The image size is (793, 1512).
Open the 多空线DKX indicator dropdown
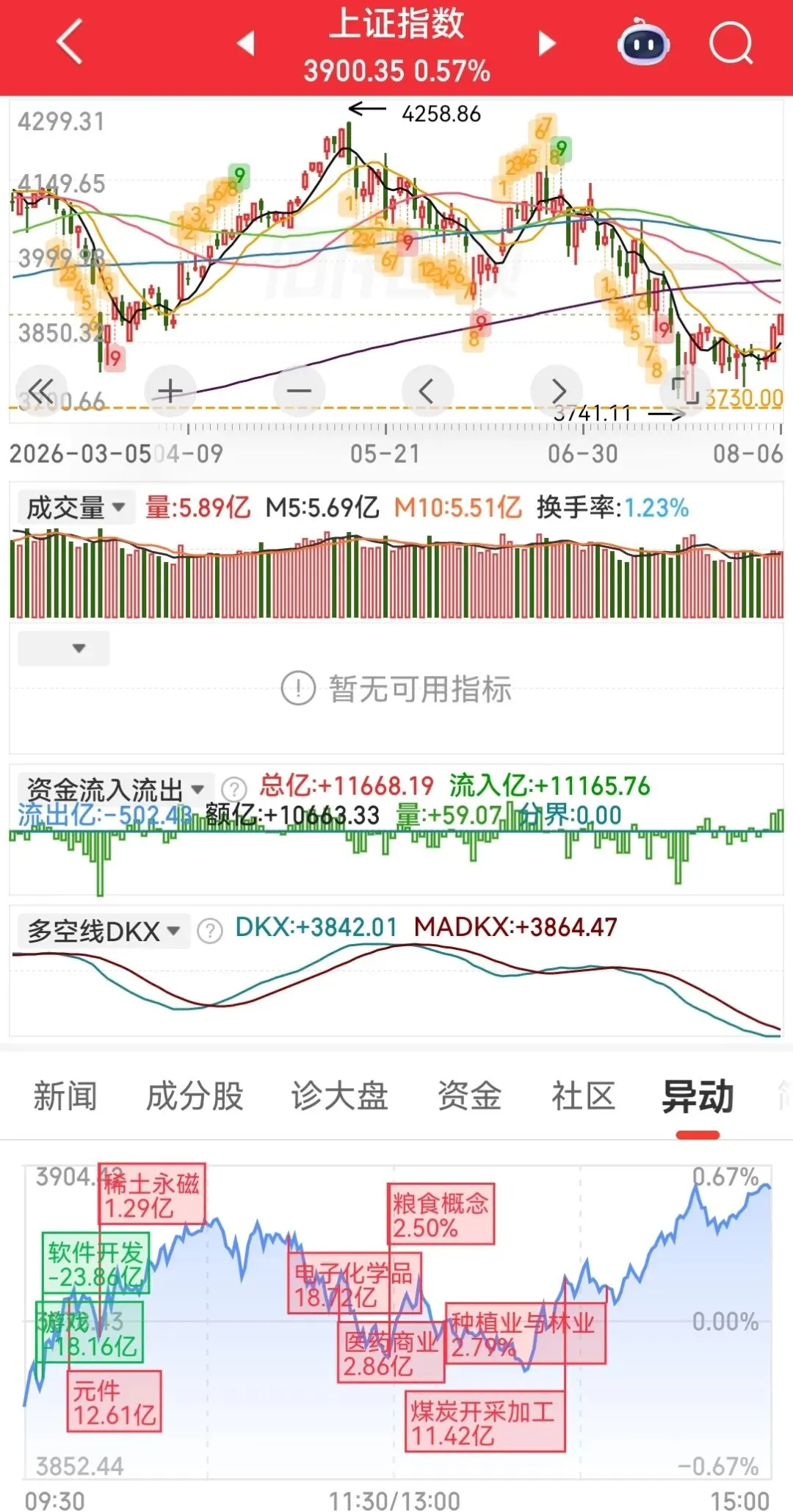pos(104,931)
